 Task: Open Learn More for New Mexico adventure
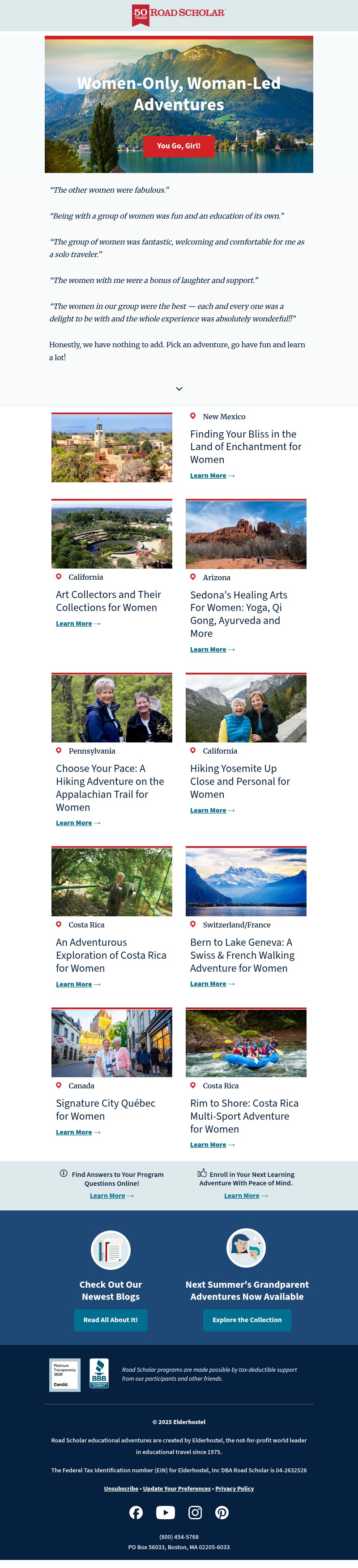point(208,476)
